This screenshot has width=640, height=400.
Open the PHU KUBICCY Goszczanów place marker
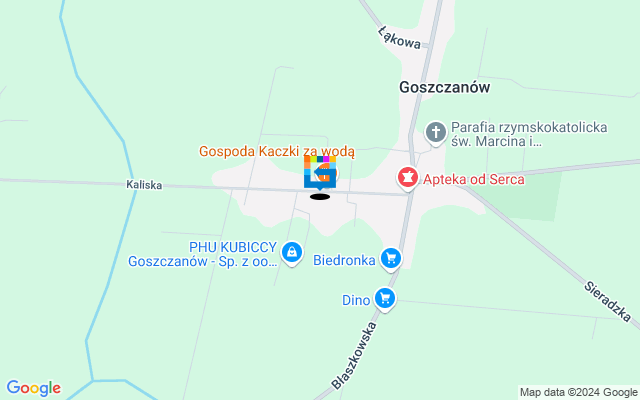[x=292, y=254]
